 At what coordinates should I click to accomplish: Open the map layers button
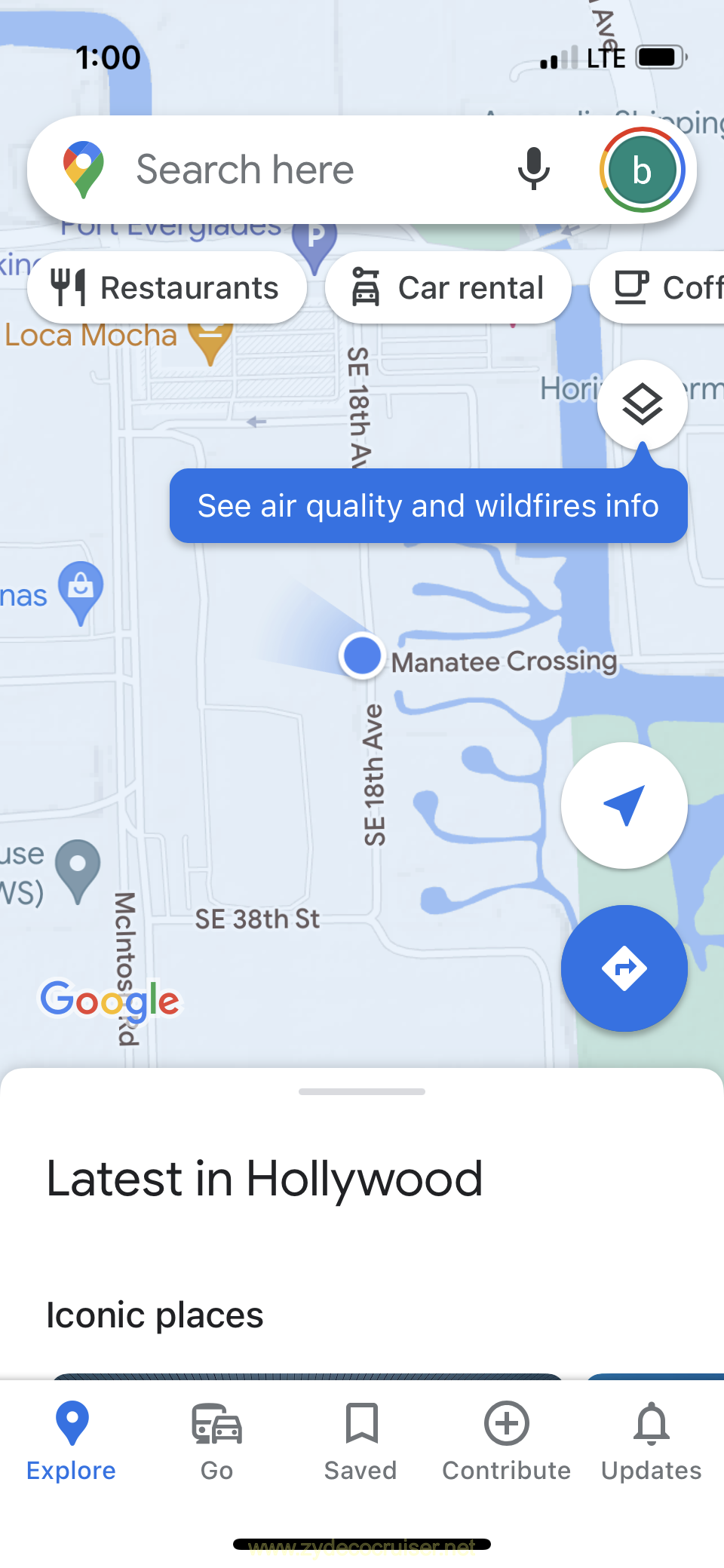[x=642, y=405]
